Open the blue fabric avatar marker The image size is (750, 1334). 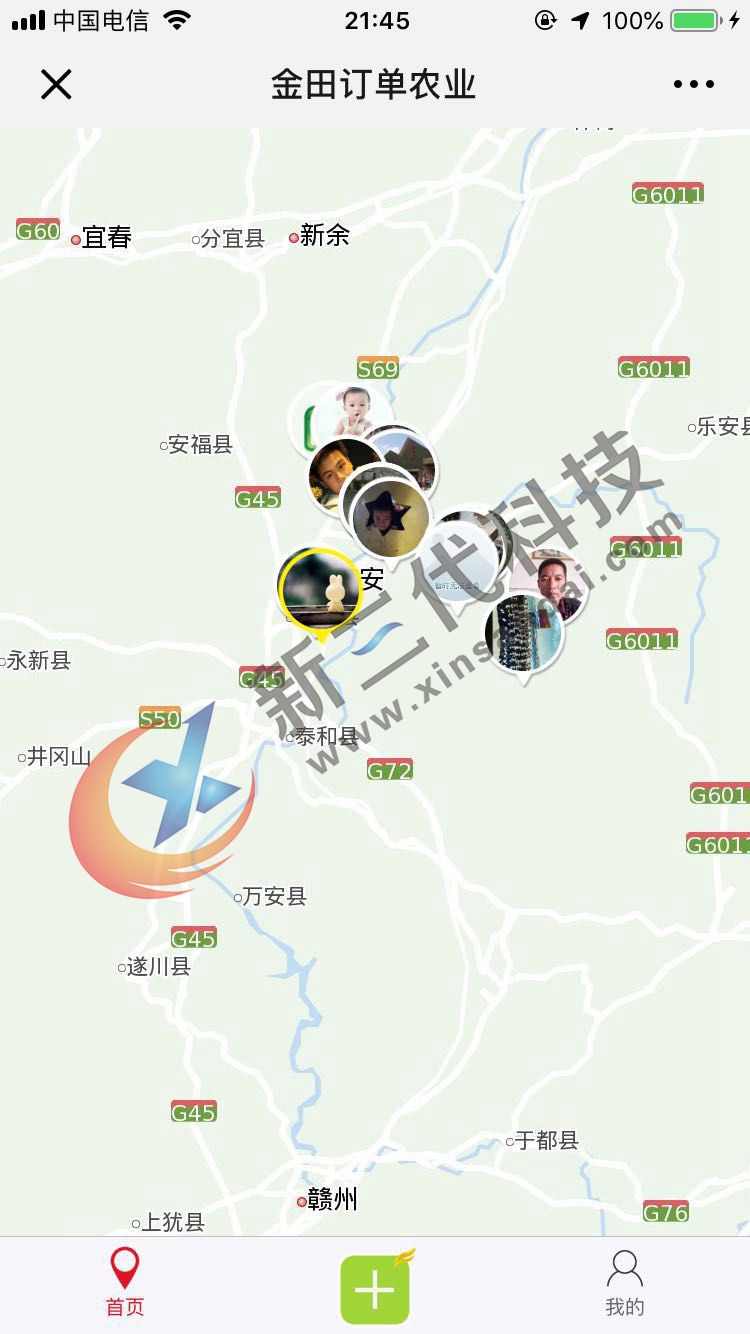click(523, 633)
